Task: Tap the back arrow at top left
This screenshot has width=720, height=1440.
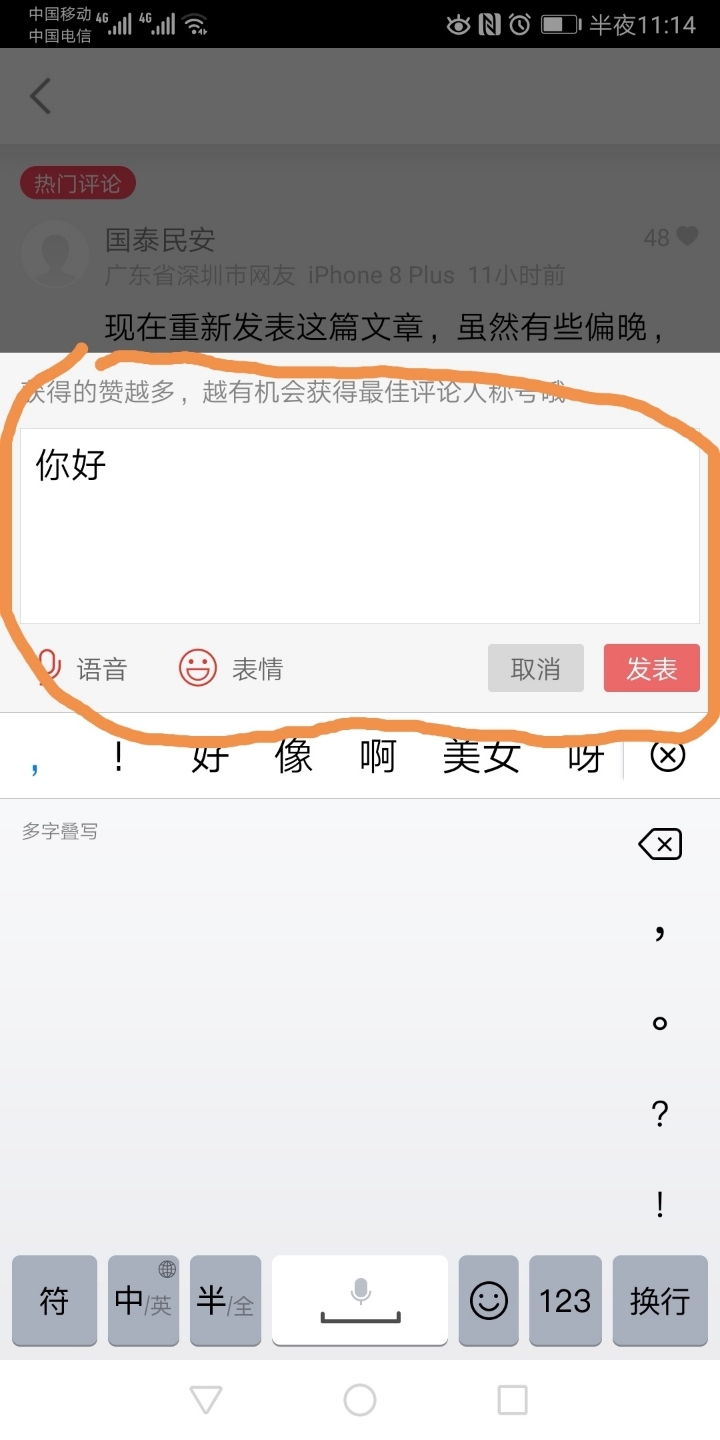Action: point(39,96)
